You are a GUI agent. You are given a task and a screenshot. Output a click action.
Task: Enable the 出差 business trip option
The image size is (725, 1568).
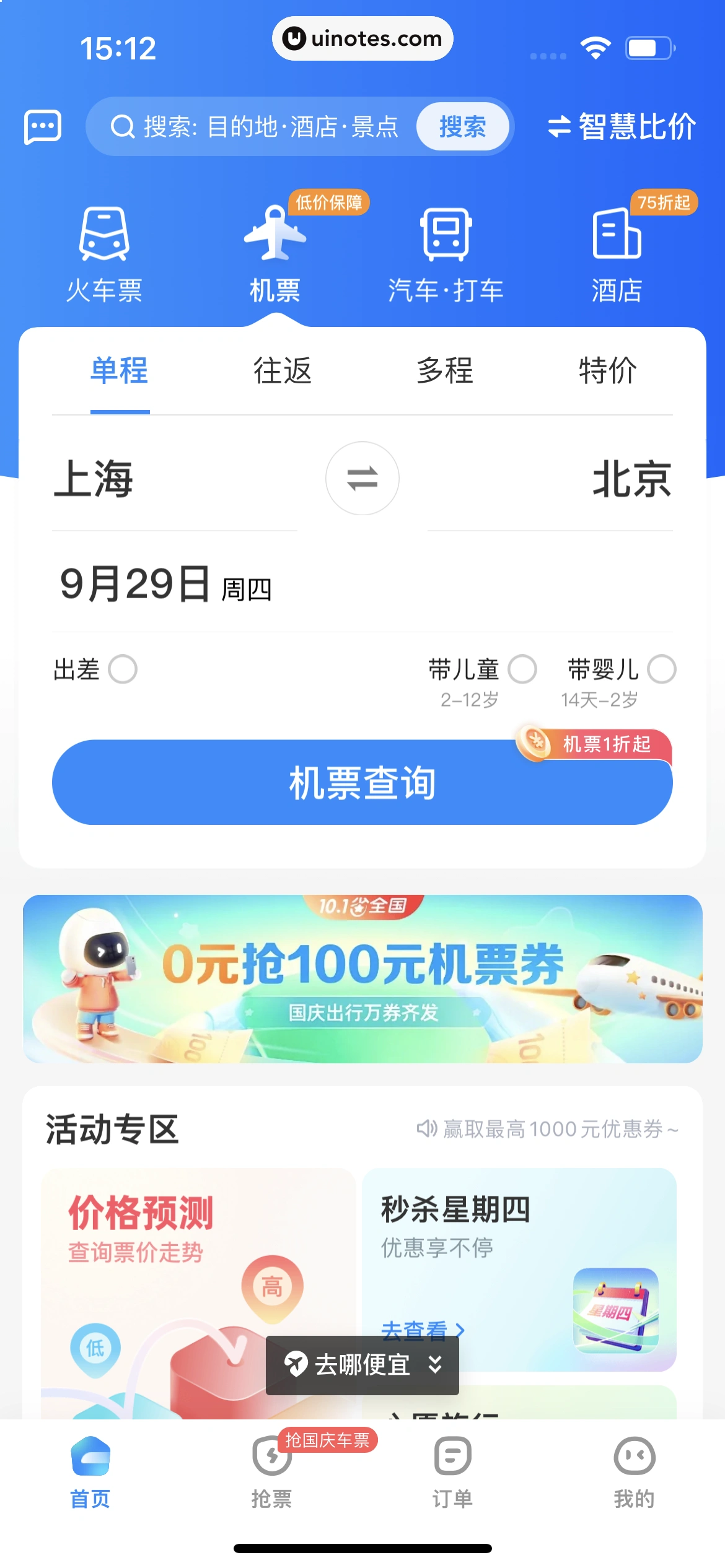123,669
